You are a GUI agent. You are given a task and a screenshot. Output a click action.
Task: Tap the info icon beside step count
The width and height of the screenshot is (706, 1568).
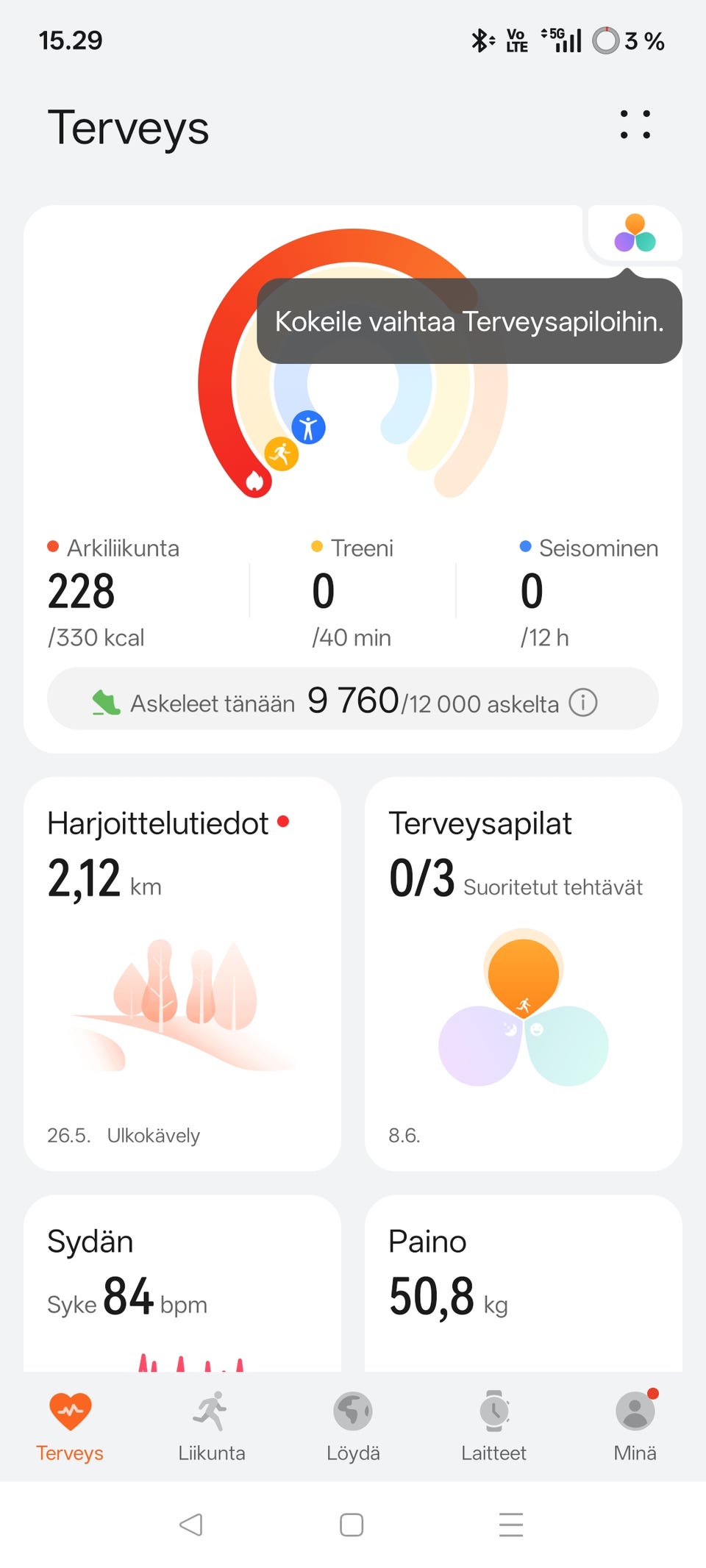point(583,703)
